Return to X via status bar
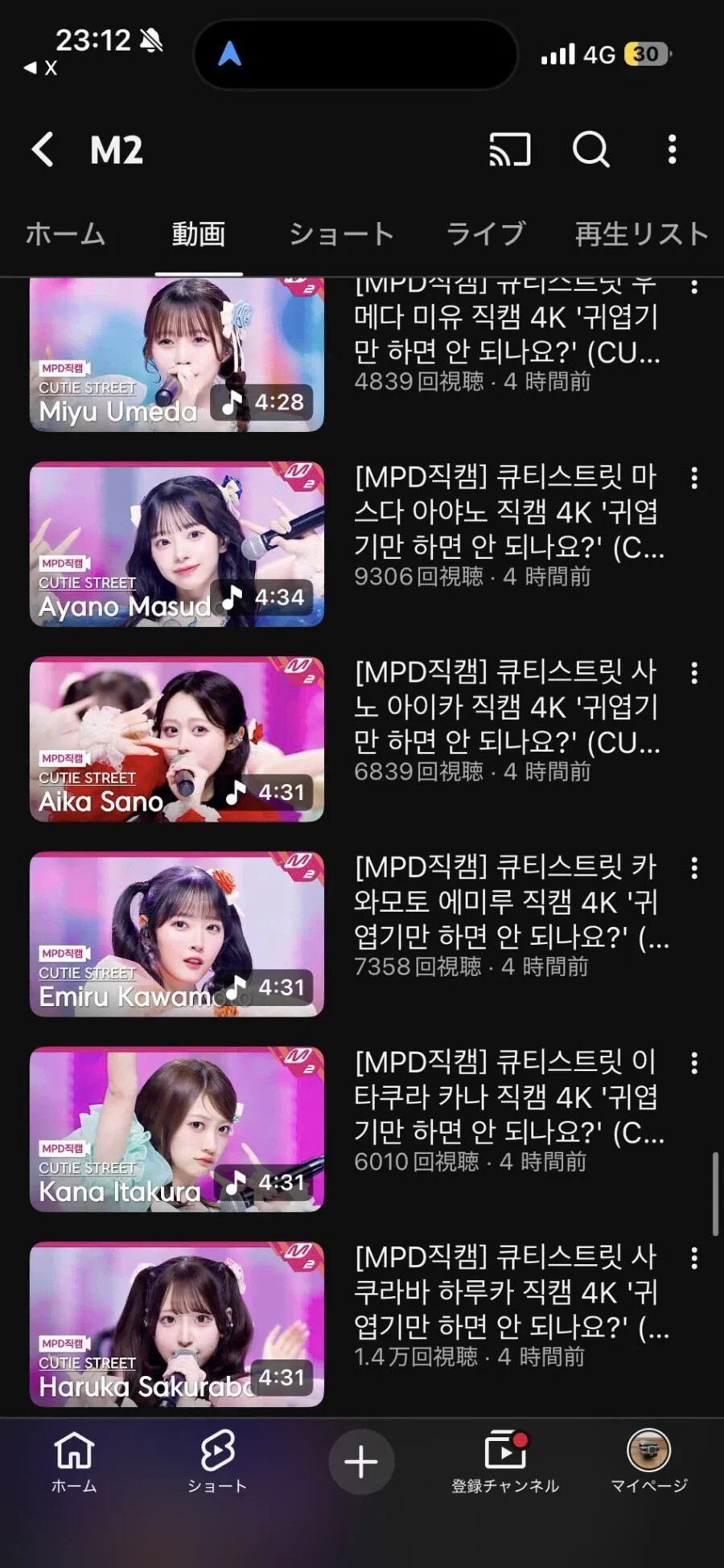 (40, 68)
